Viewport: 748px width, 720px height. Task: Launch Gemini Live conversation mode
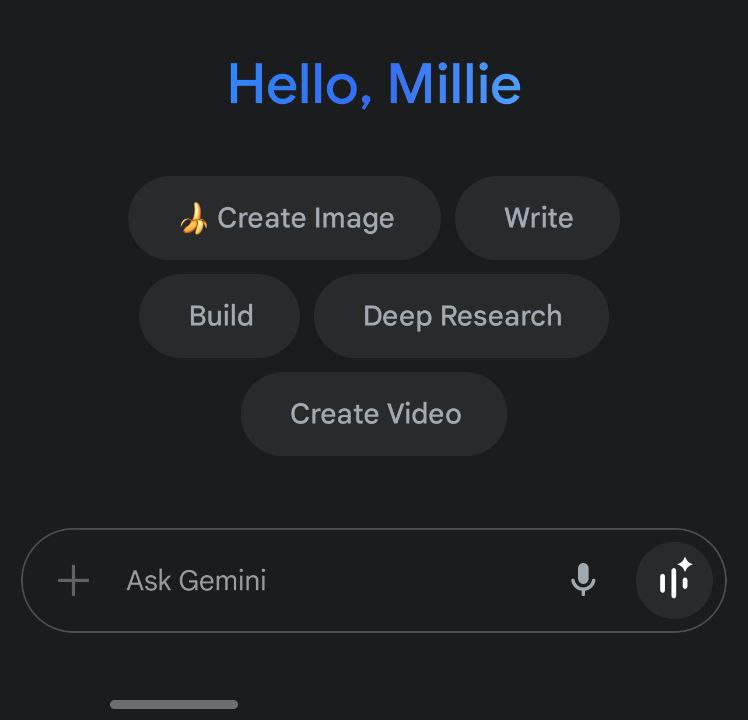point(674,580)
